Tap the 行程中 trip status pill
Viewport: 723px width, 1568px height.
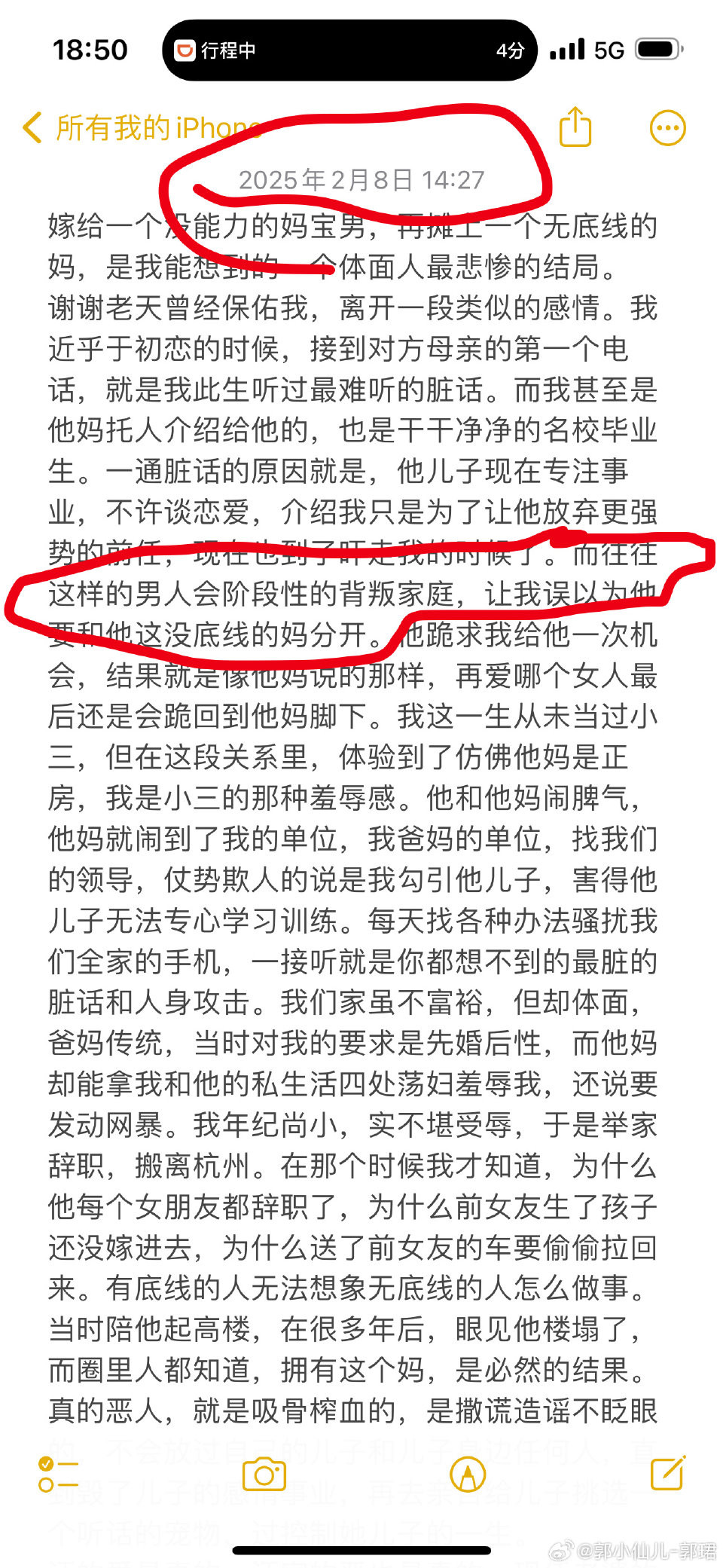point(349,50)
